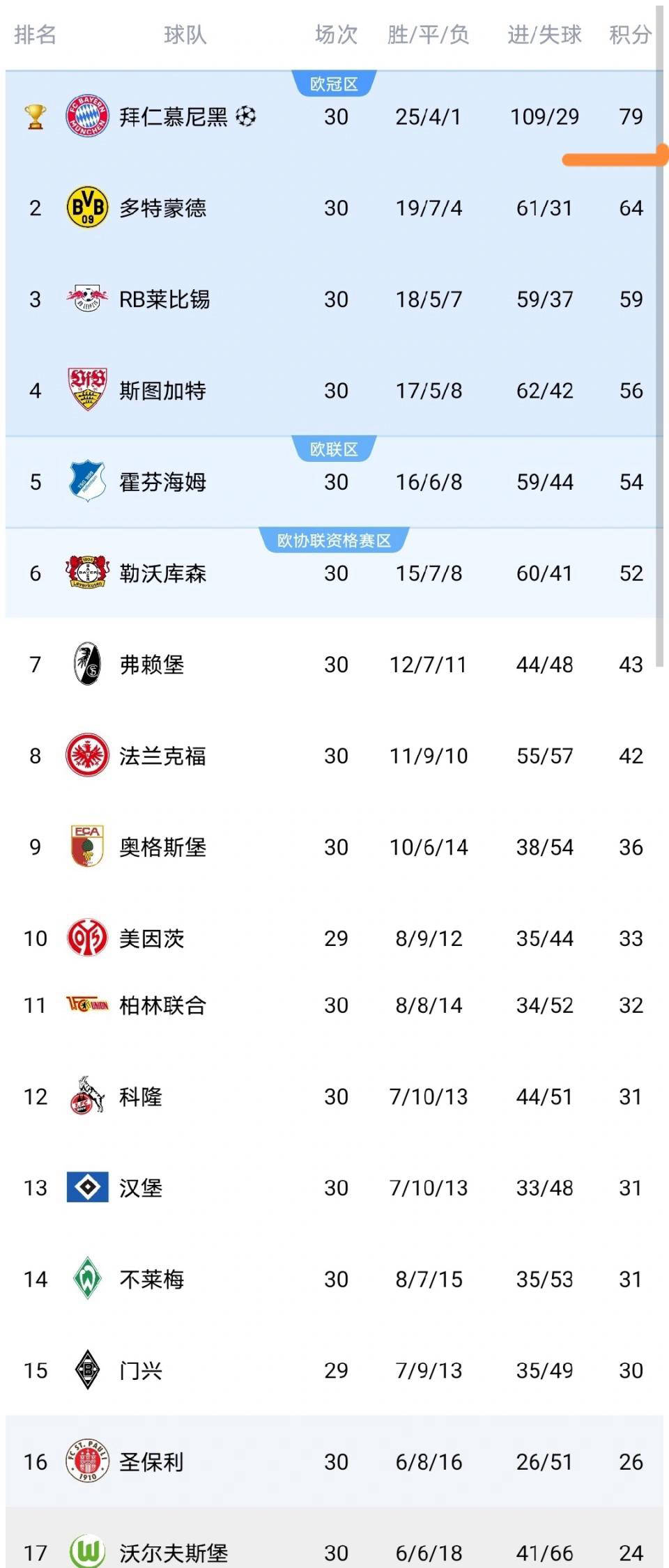The height and width of the screenshot is (1568, 669).
Task: View 不莱梅 team details
Action: coord(151,1278)
